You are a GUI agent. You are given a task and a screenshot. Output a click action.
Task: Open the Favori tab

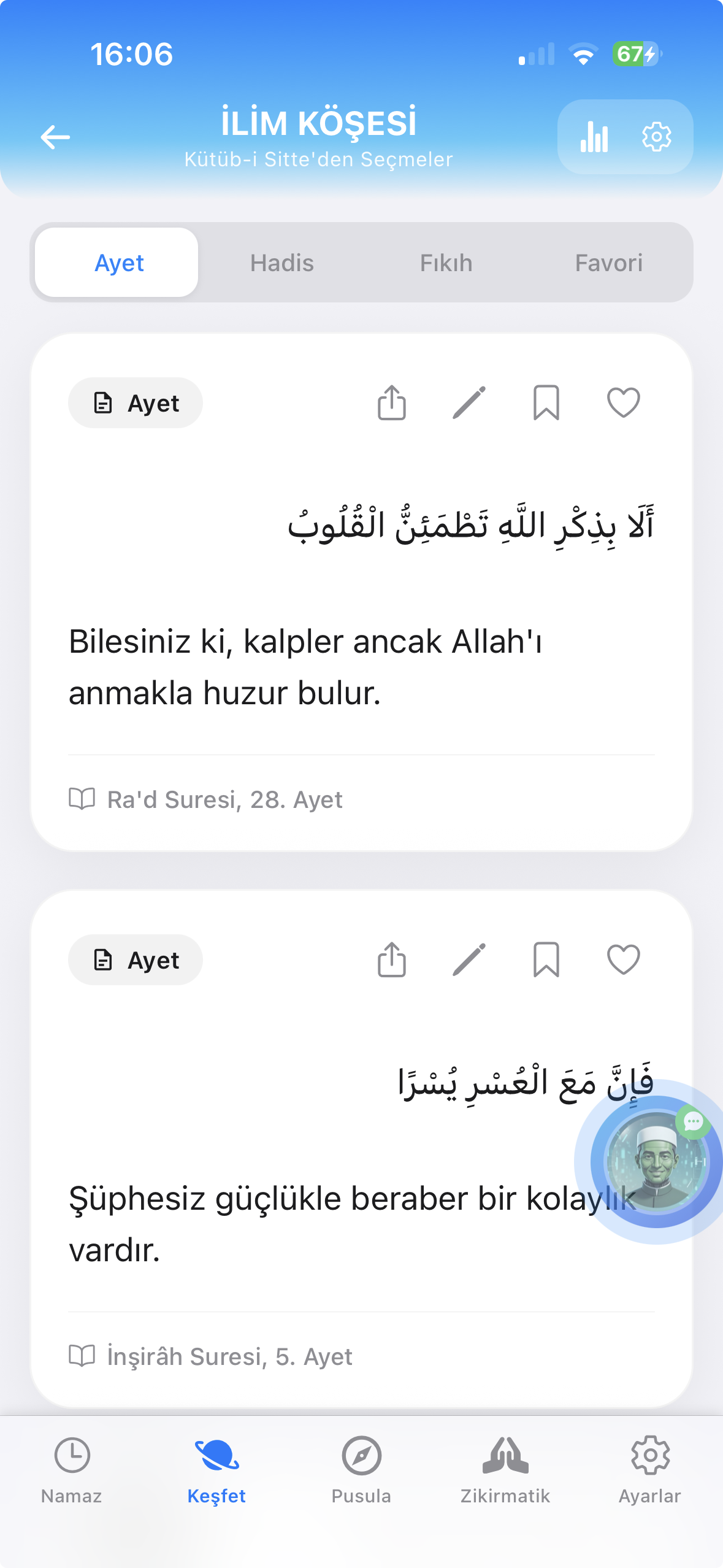click(609, 262)
